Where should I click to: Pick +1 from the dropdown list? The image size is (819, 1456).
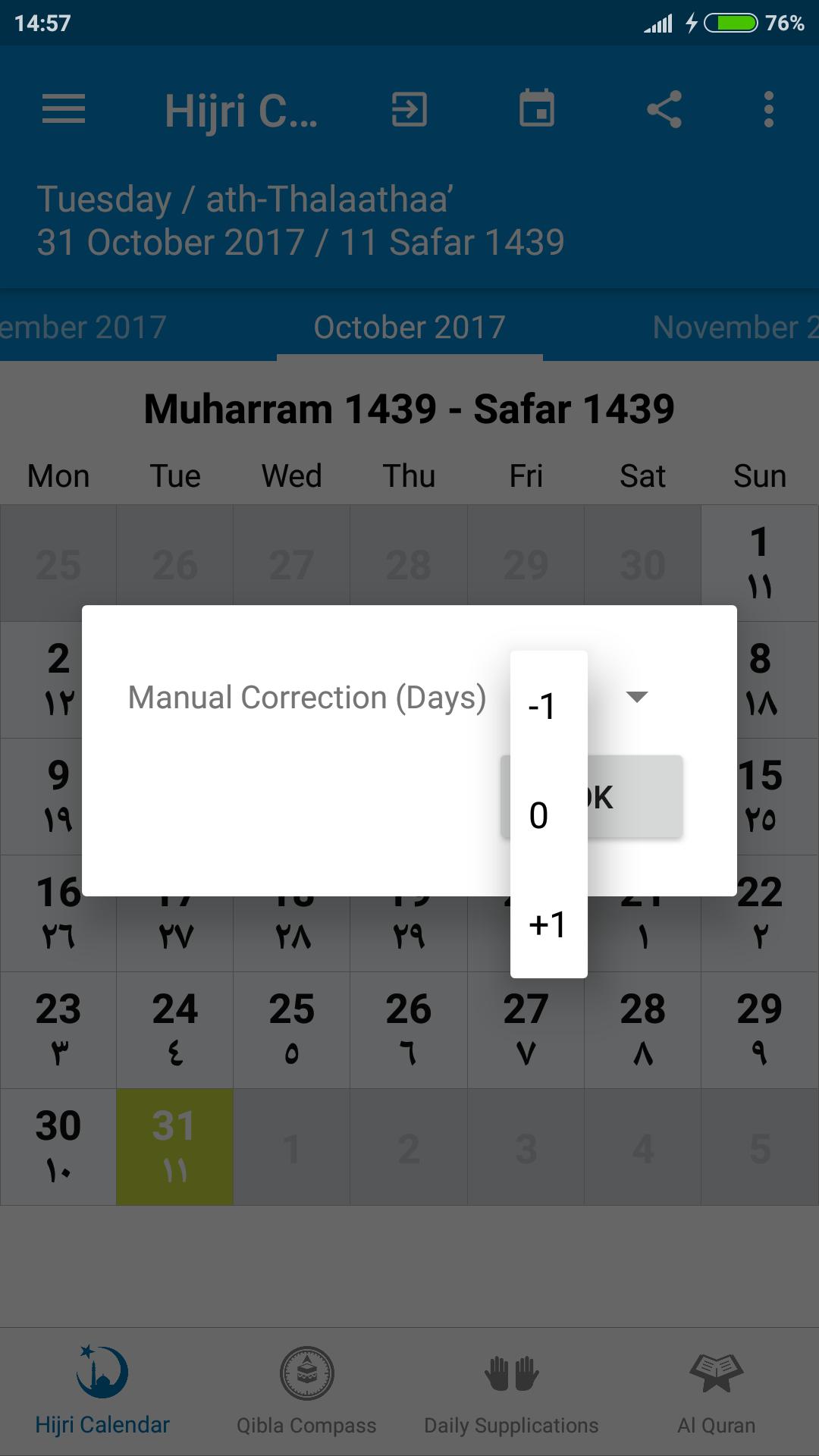coord(548,924)
